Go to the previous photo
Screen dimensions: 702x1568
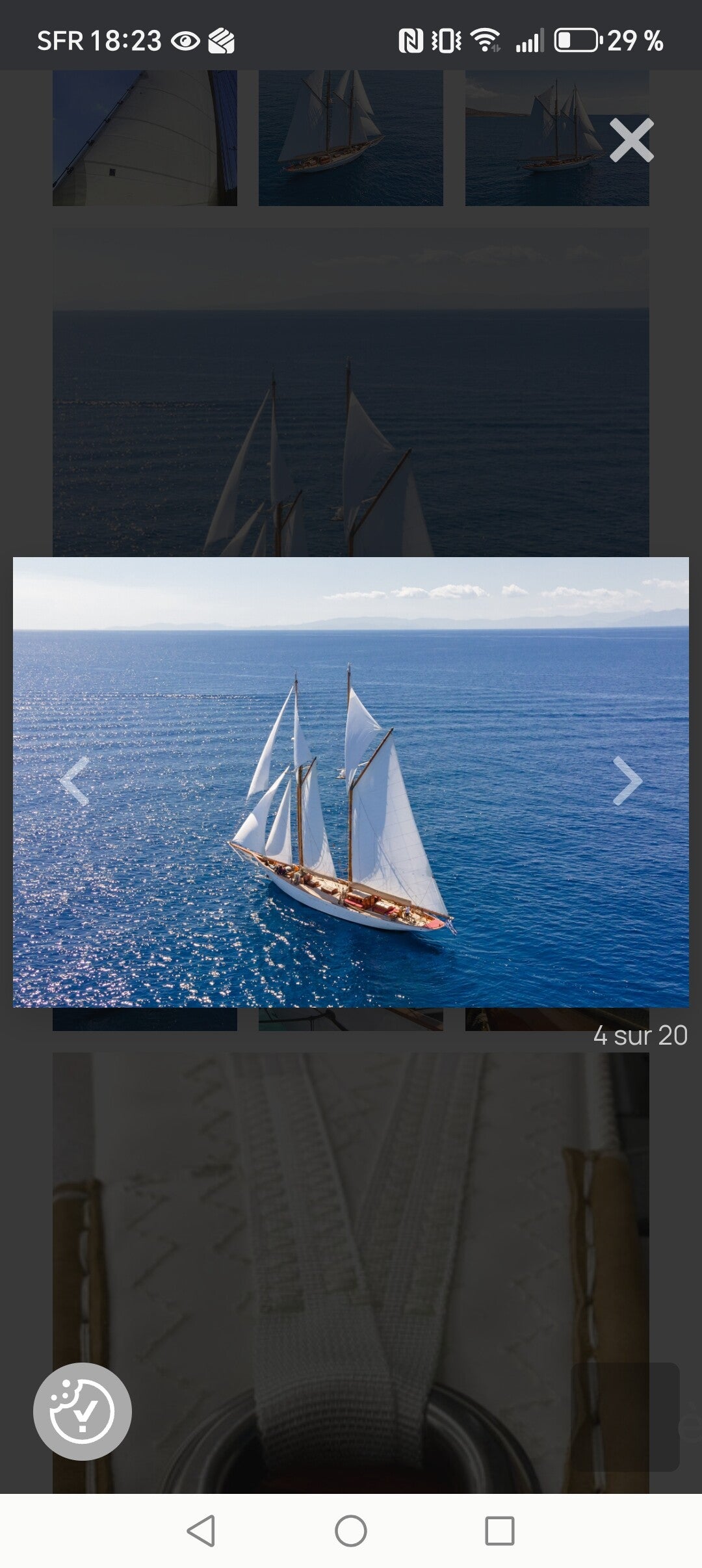(x=74, y=781)
